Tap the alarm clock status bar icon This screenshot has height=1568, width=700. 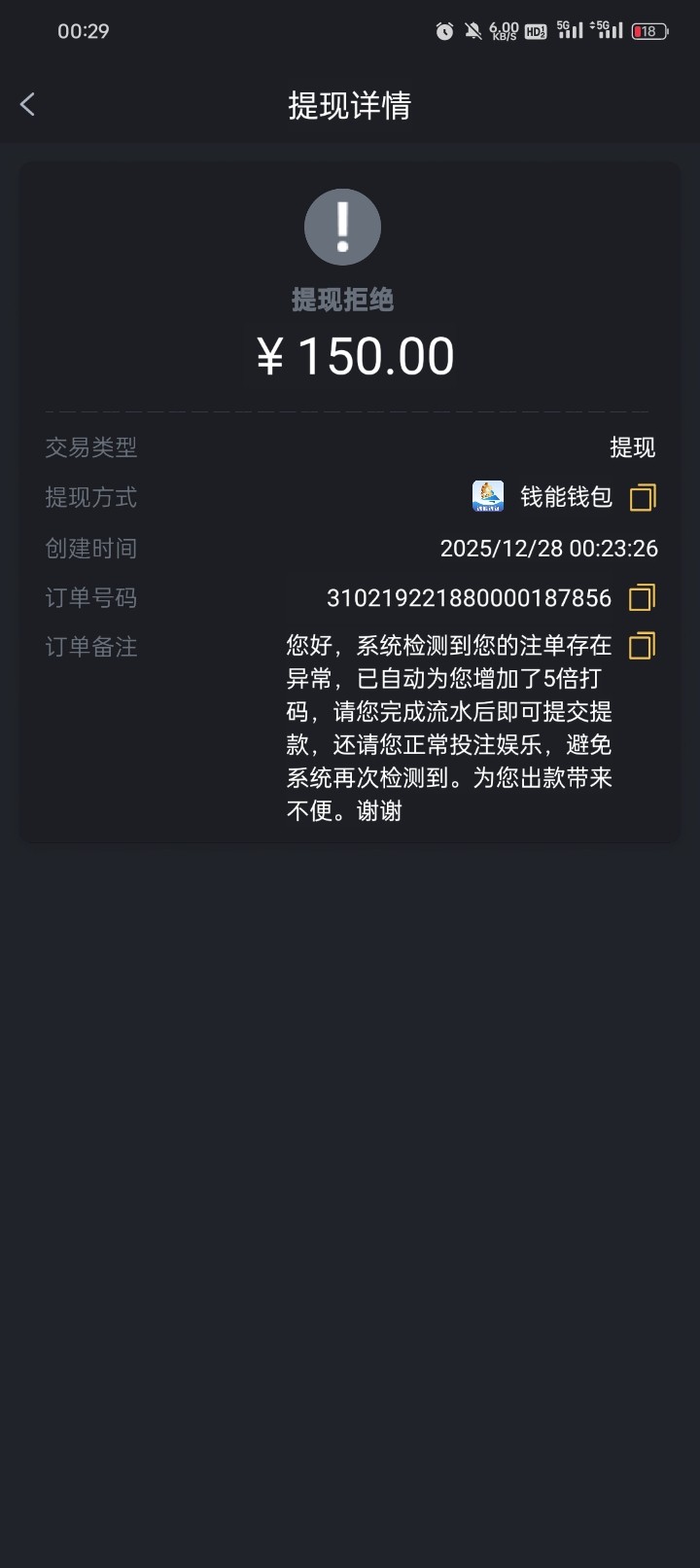[444, 31]
